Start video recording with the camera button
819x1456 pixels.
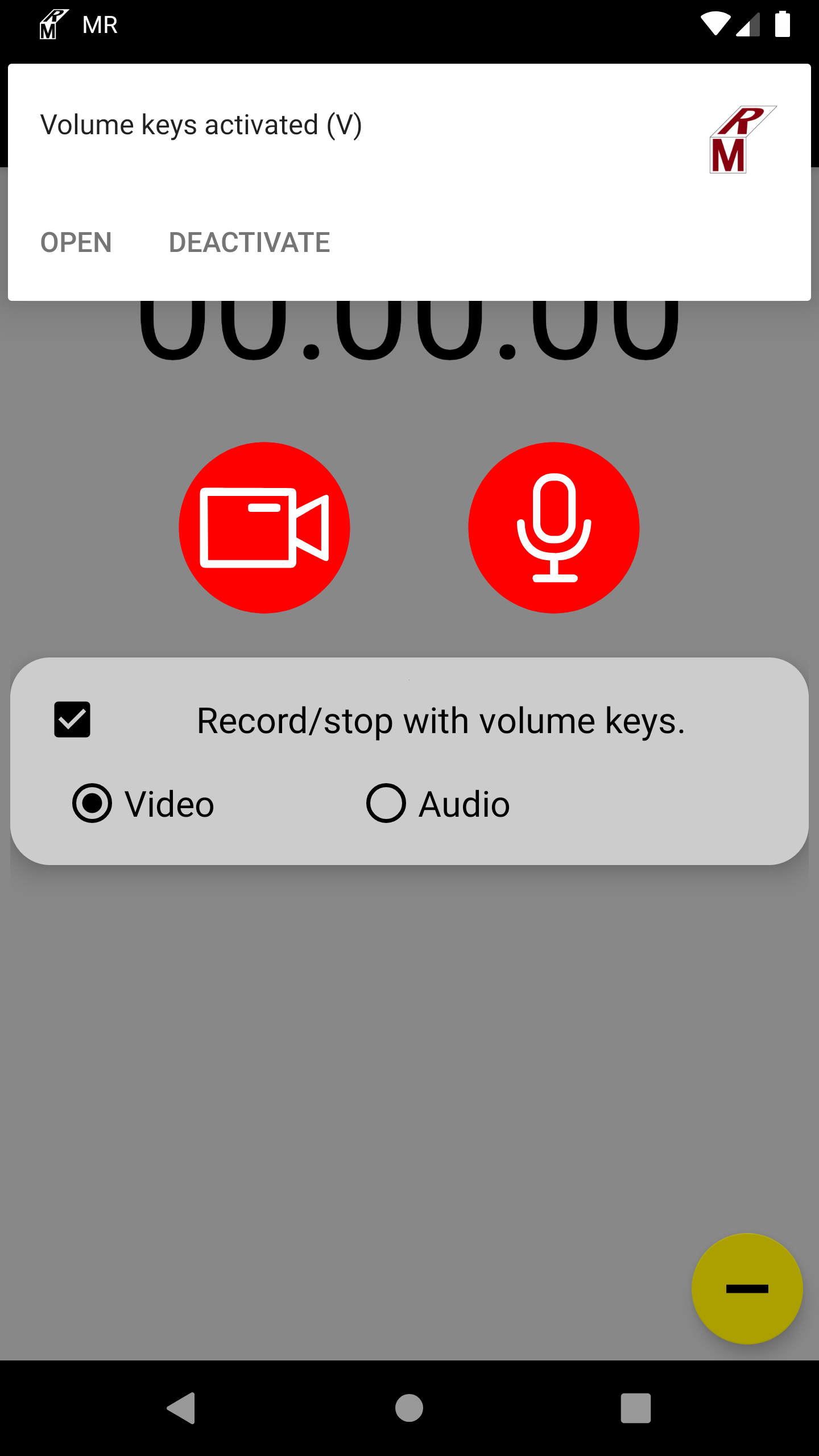[x=264, y=527]
